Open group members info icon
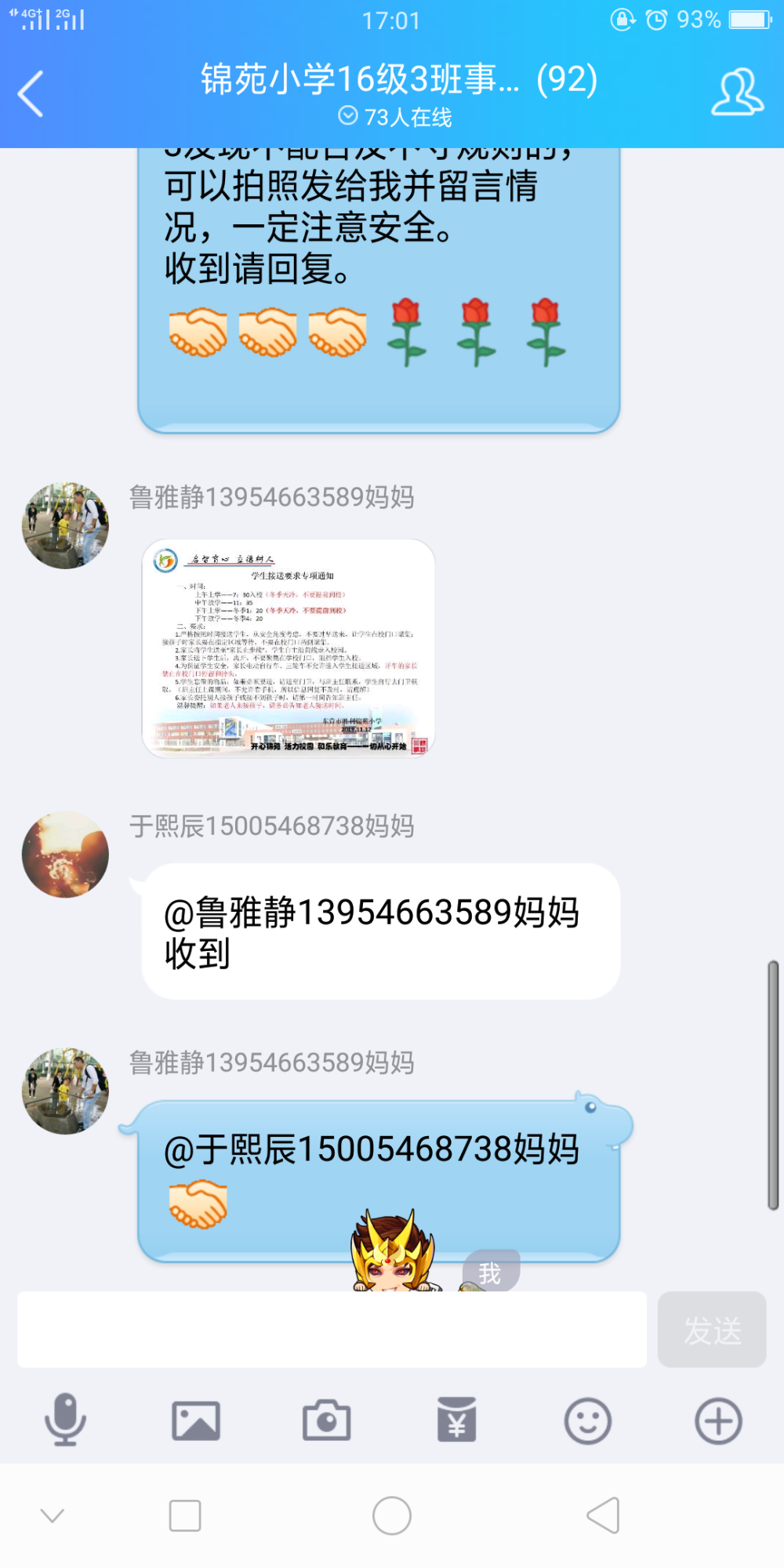This screenshot has width=784, height=1568. [737, 92]
